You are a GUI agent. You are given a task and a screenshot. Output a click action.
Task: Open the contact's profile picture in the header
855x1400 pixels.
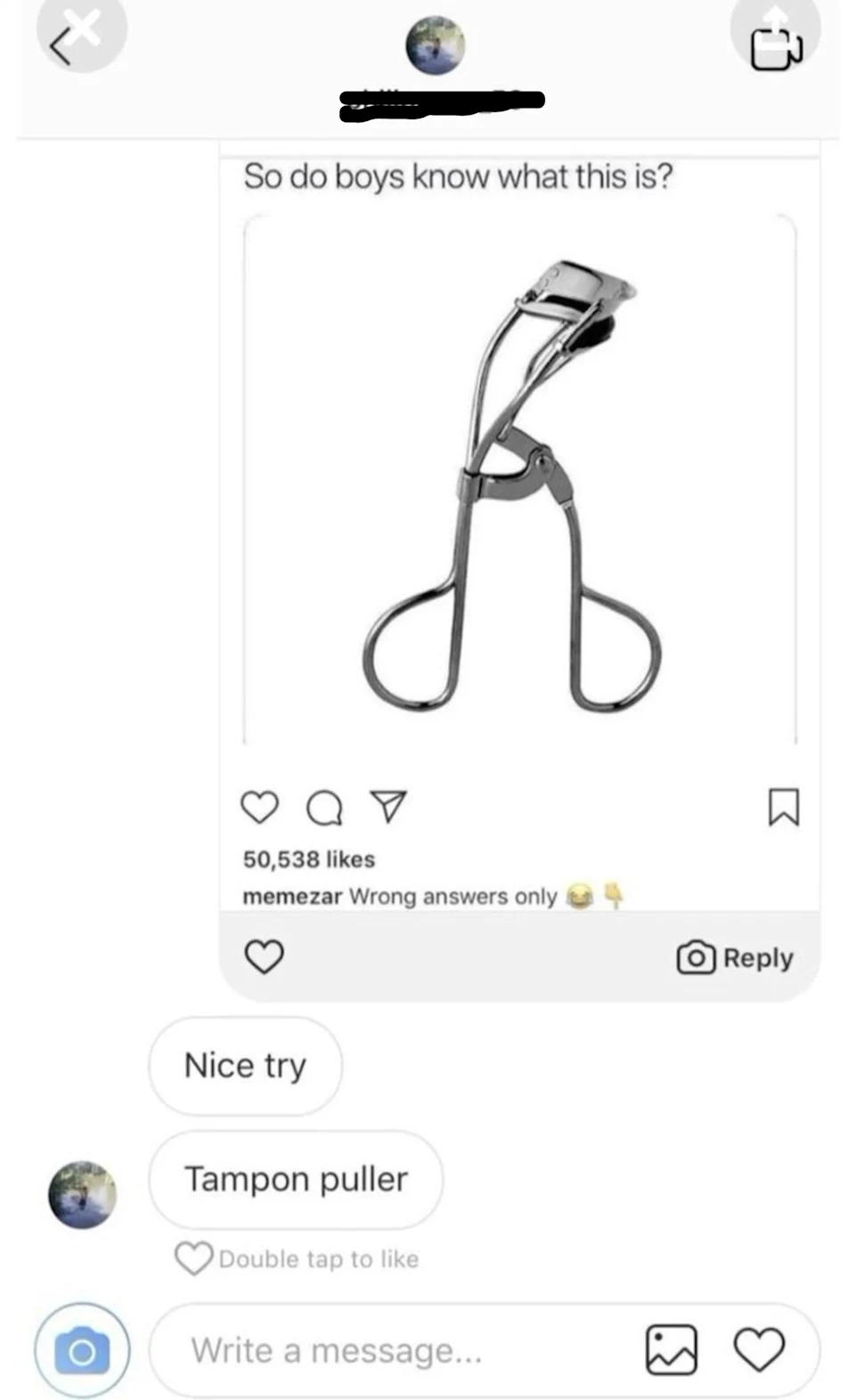pos(435,45)
